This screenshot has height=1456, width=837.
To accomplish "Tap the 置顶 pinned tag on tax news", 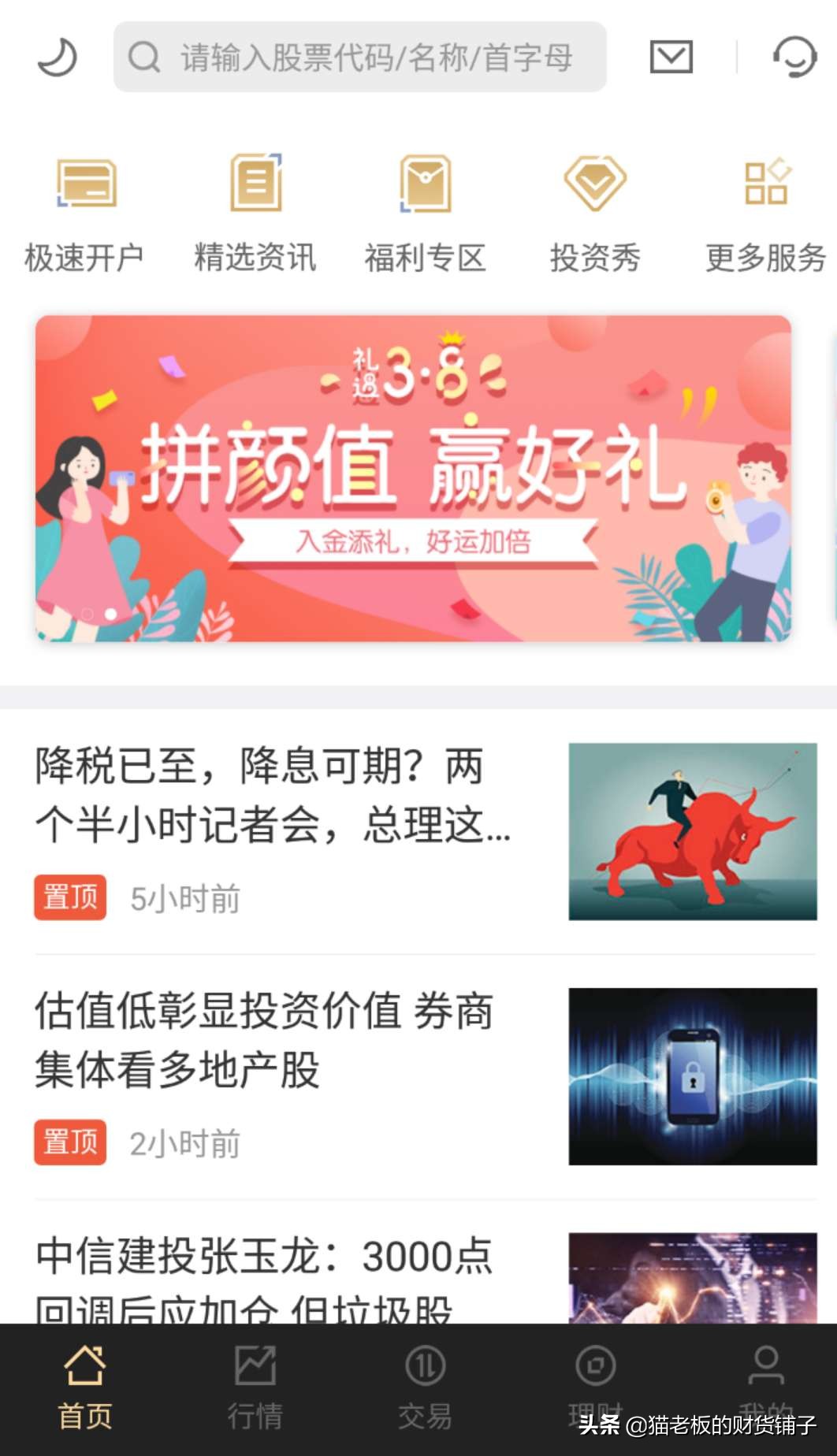I will click(70, 895).
